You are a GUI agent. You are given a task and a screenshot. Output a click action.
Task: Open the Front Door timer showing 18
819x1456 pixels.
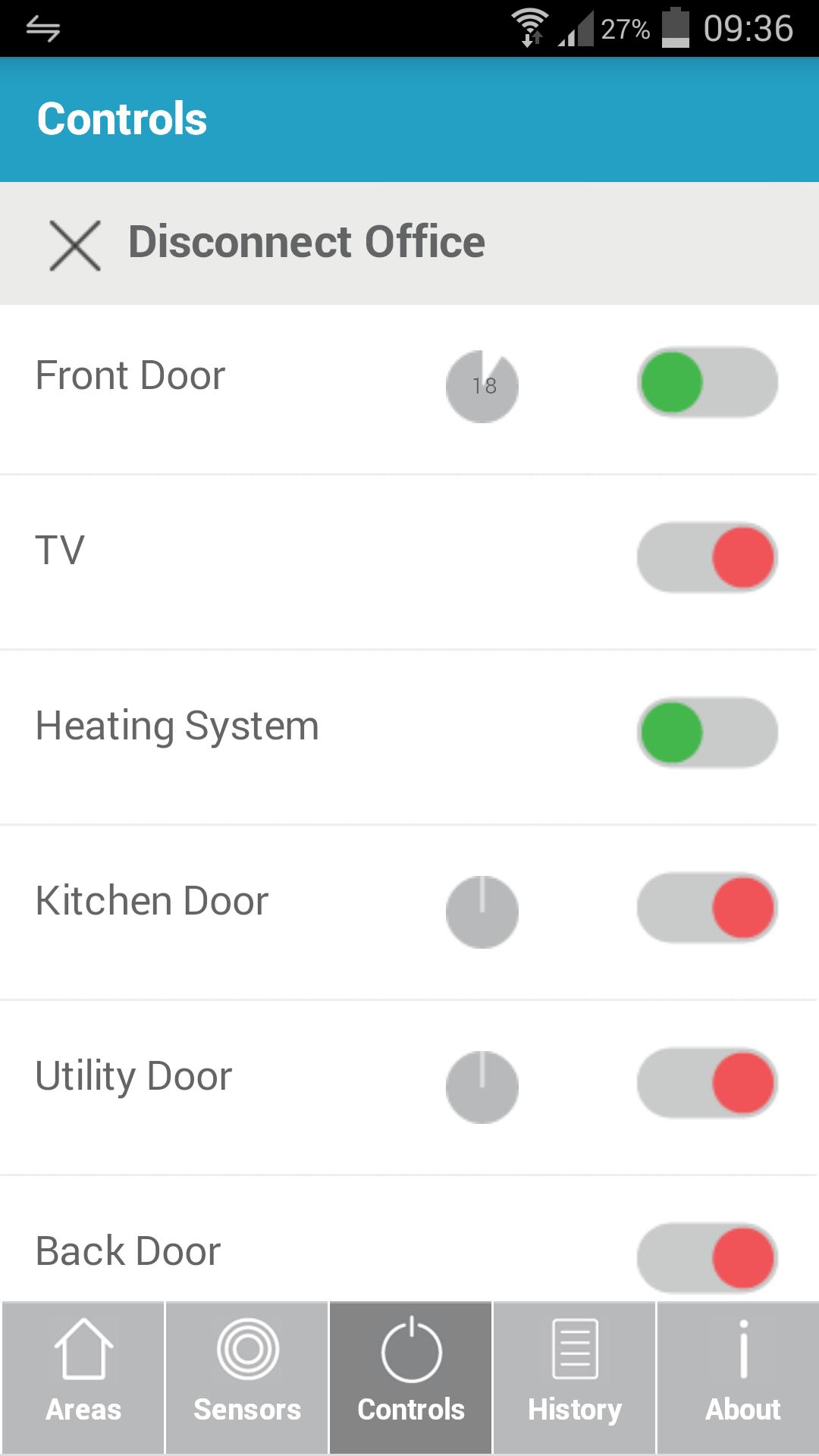[482, 386]
